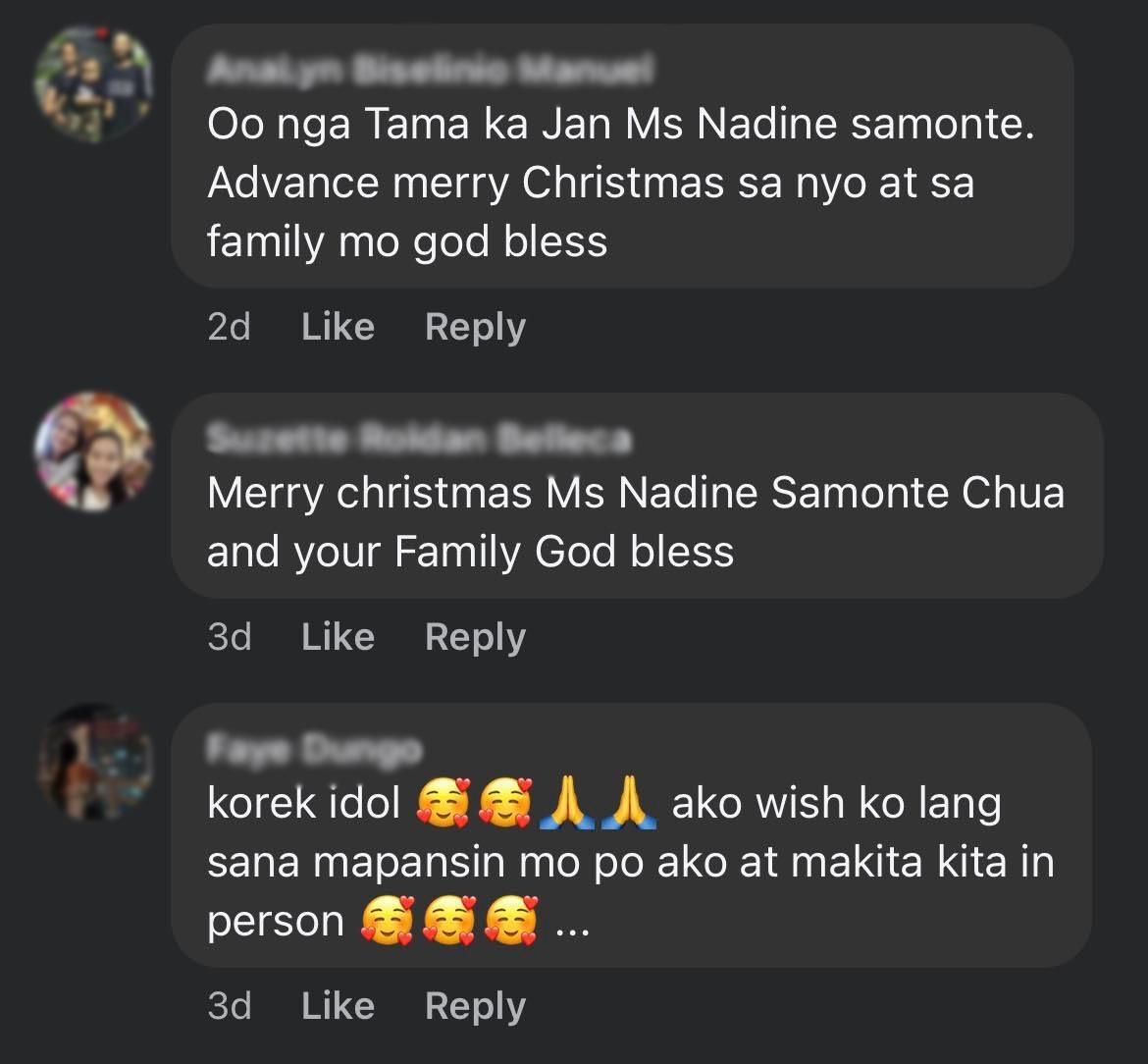Expand the truncated 'korek idol' comment ellipsis

point(572,927)
